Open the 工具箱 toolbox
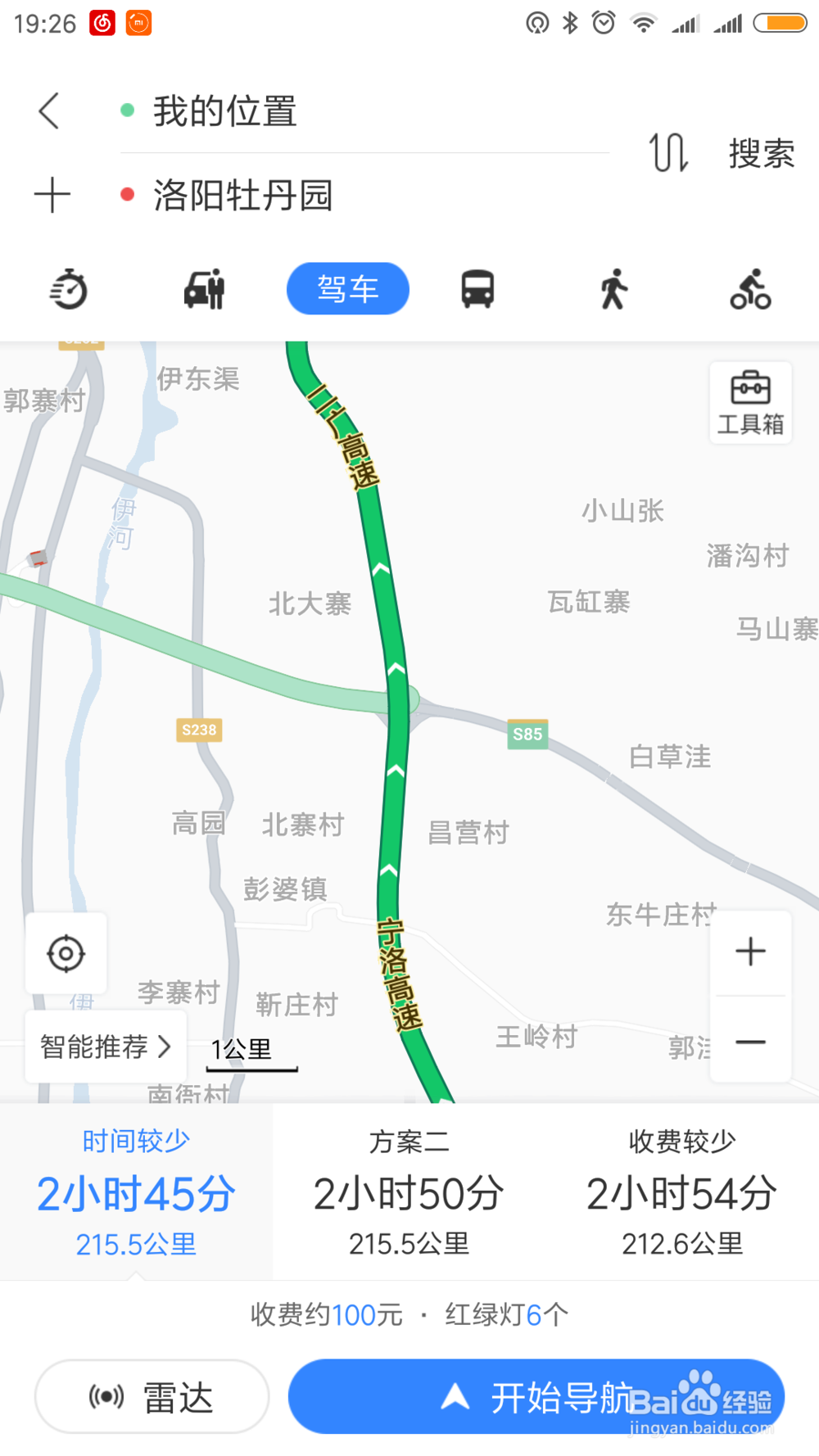The height and width of the screenshot is (1456, 819). 750,403
